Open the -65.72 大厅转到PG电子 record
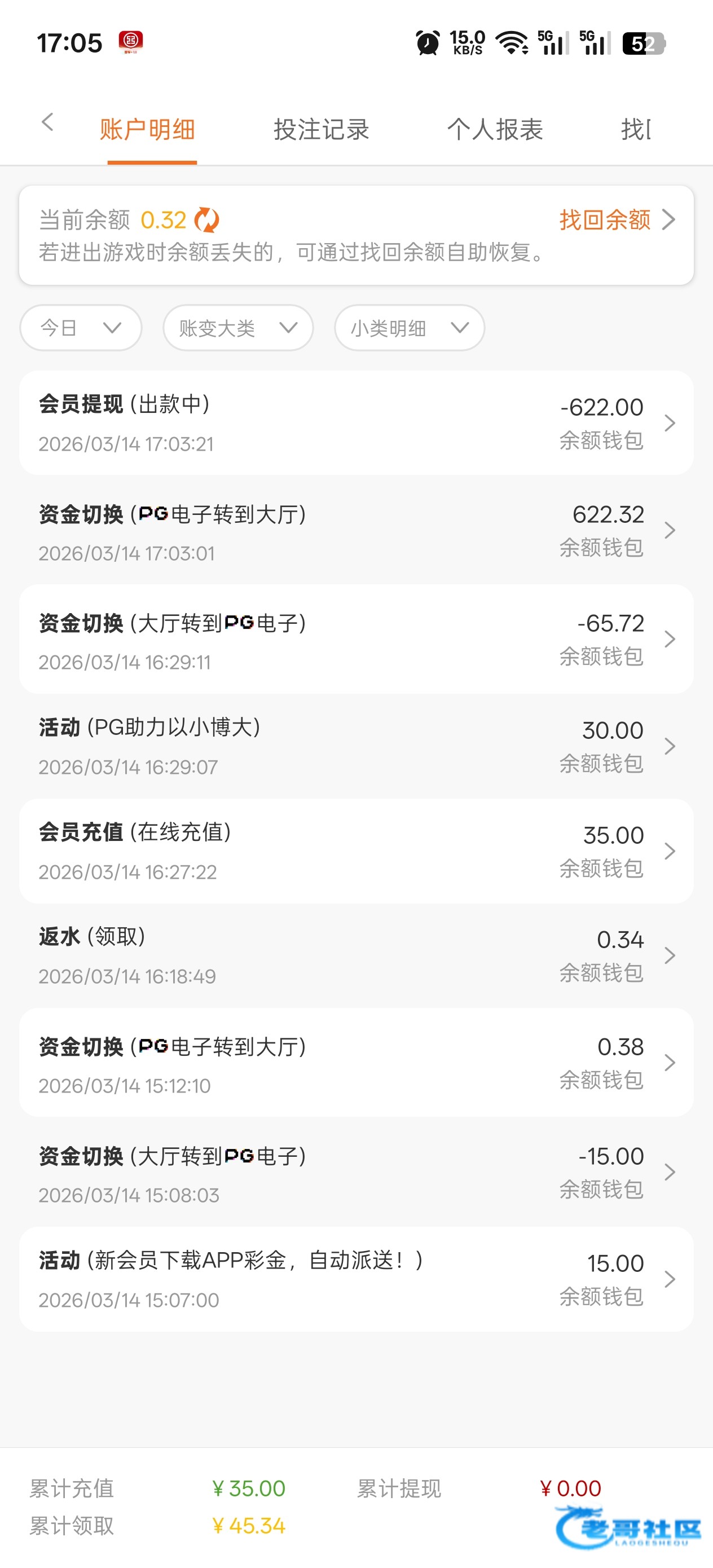The height and width of the screenshot is (1568, 713). click(x=356, y=640)
